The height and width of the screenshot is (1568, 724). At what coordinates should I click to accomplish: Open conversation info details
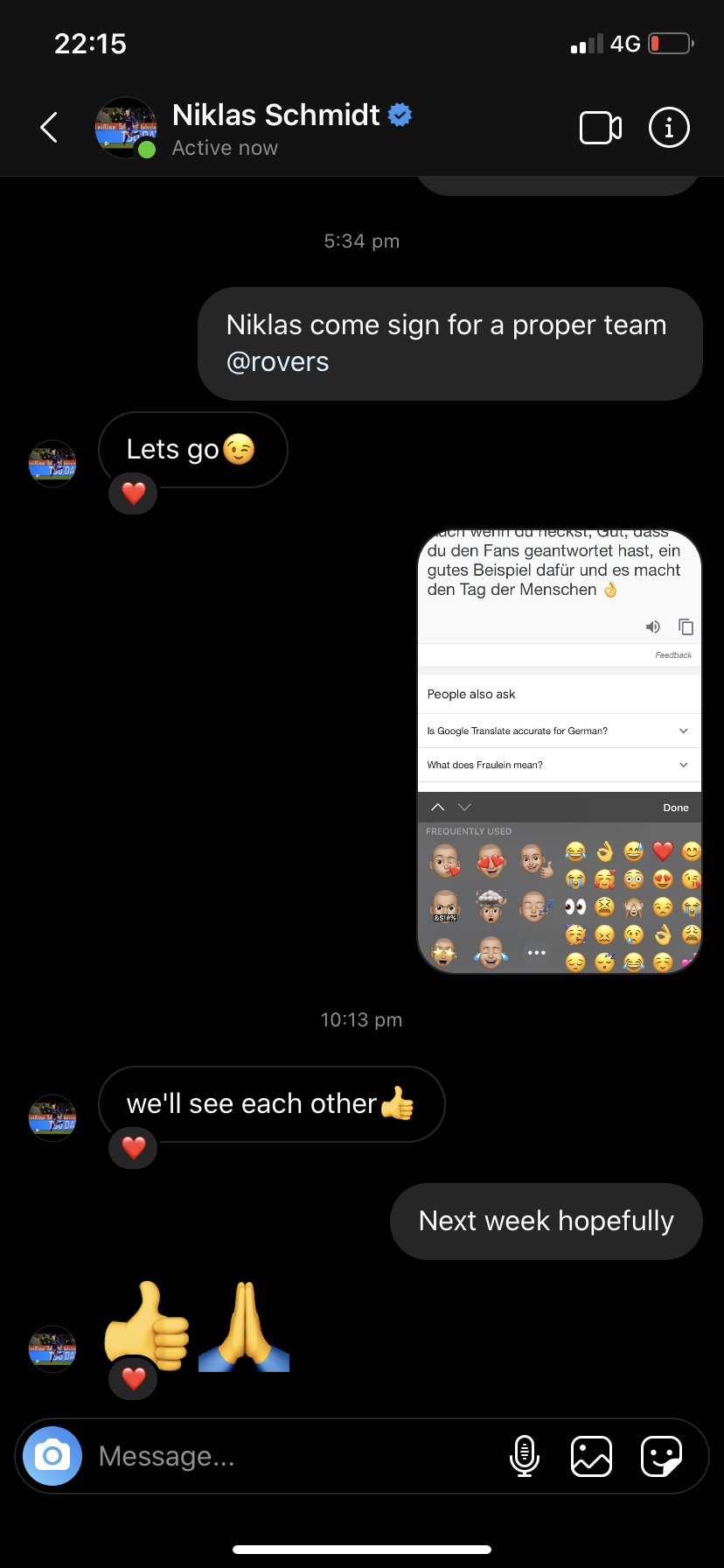(669, 128)
